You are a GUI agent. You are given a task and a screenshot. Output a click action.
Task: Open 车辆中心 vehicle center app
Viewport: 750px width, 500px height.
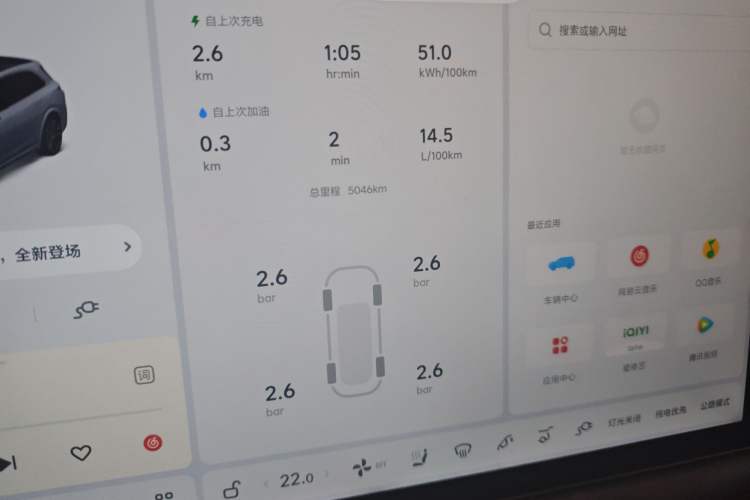561,265
